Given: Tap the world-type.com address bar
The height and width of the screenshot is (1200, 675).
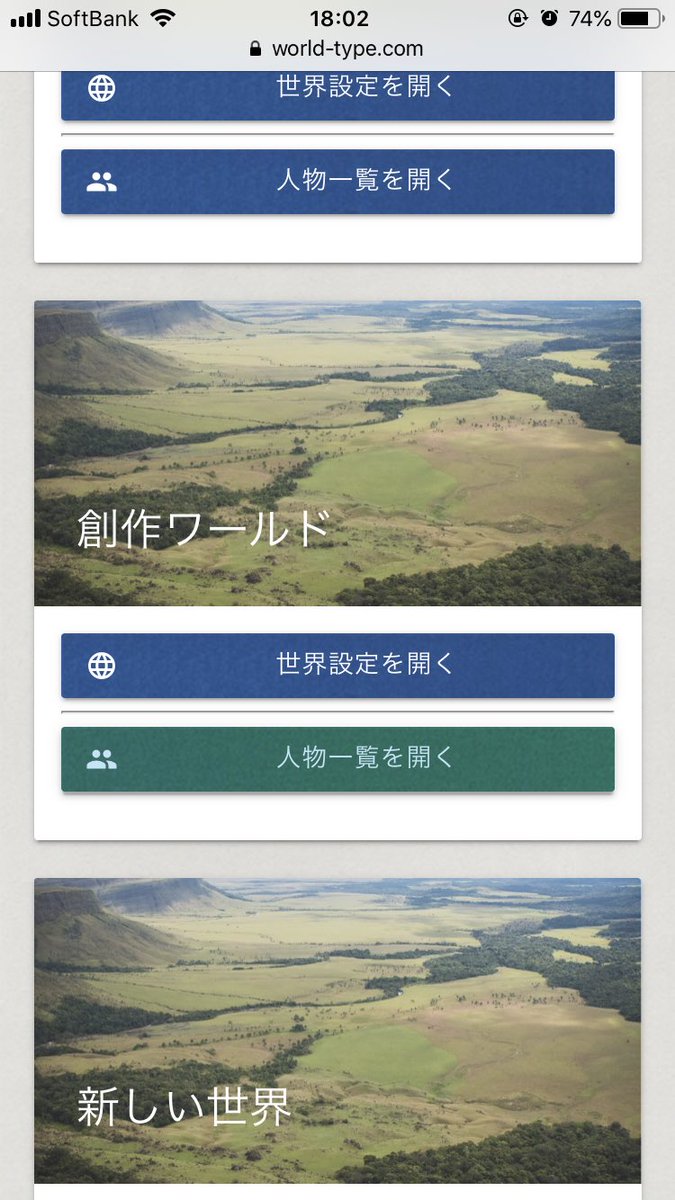Looking at the screenshot, I should tap(337, 49).
